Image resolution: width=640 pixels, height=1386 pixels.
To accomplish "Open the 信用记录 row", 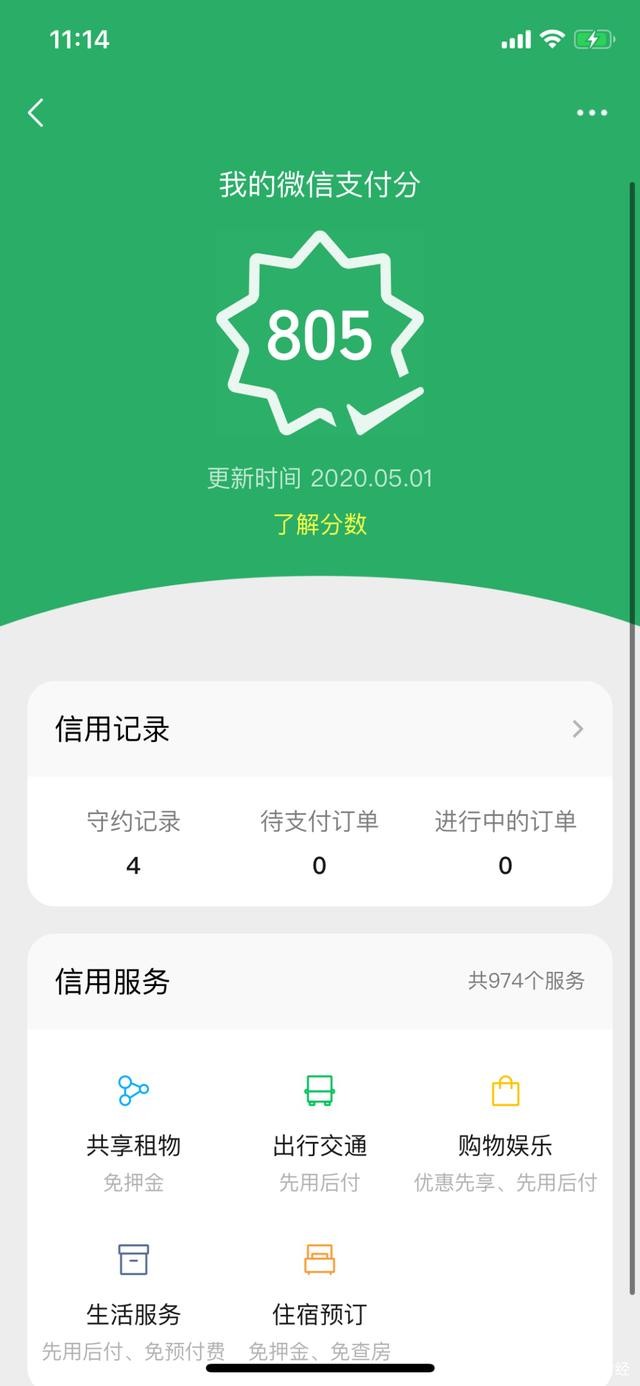I will pos(319,729).
